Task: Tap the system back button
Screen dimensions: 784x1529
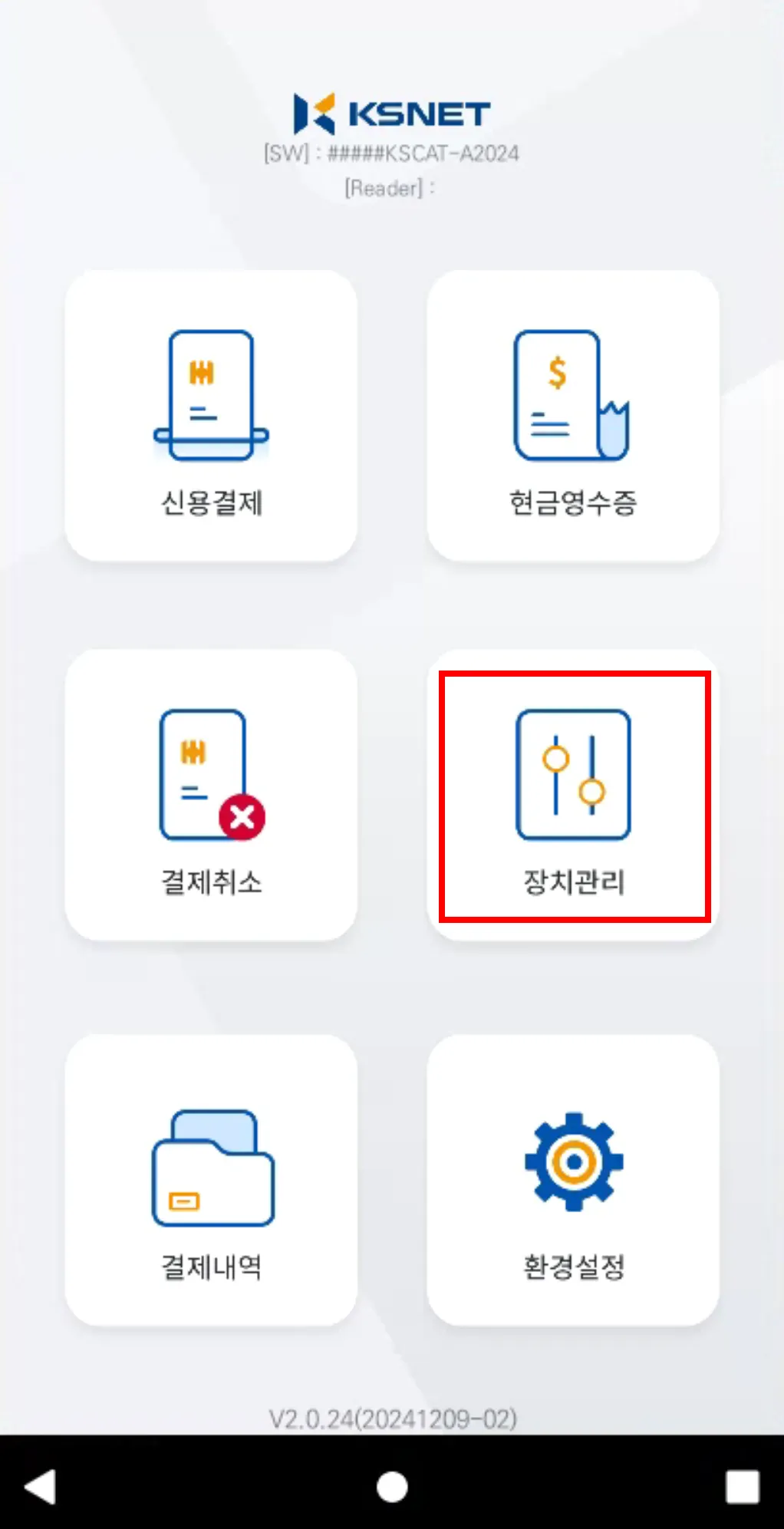Action: (42, 1486)
